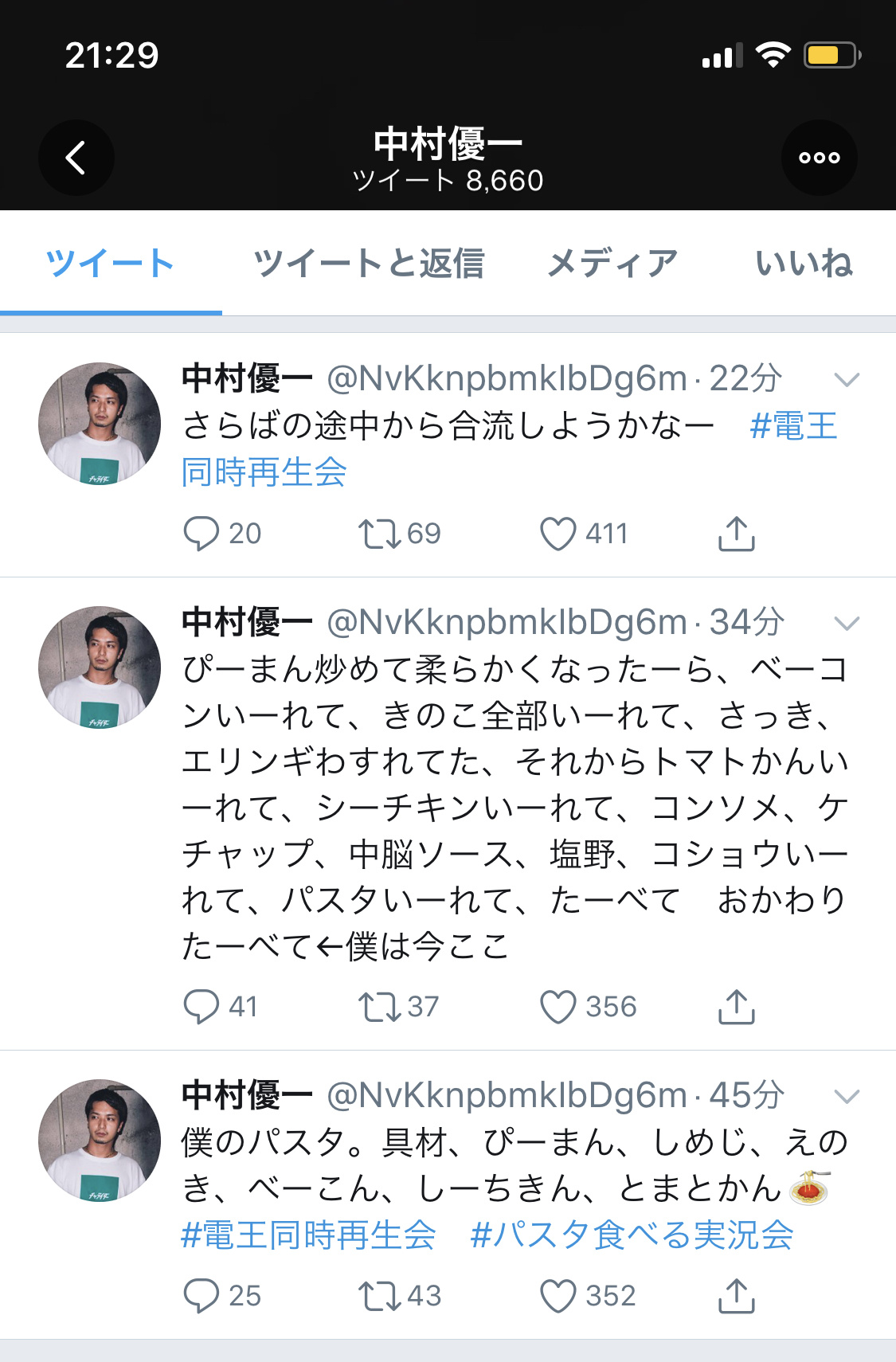Like the 34分 pasta recipe tweet
Viewport: 896px width, 1362px height.
coord(558,1007)
